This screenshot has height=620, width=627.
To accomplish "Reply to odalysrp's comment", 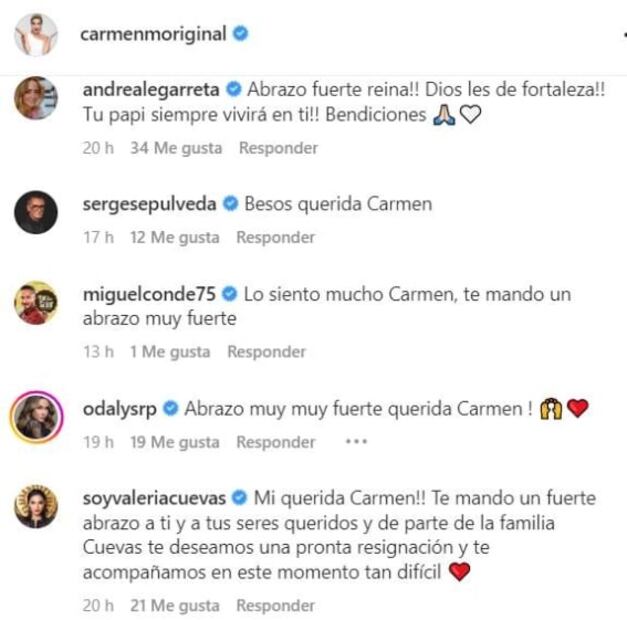I will [x=275, y=442].
